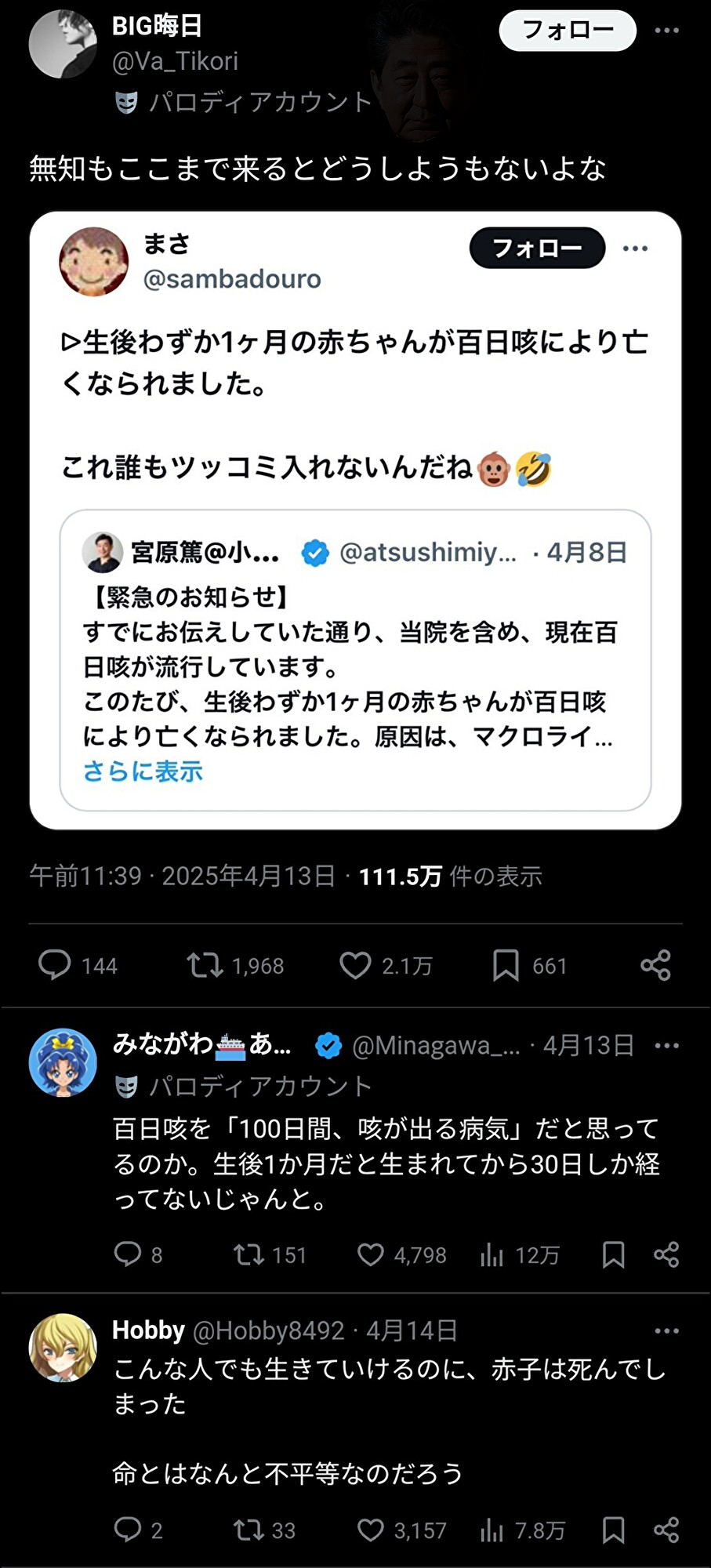Expand quoted text with さらに表示
Viewport: 711px width, 1568px height.
143,771
